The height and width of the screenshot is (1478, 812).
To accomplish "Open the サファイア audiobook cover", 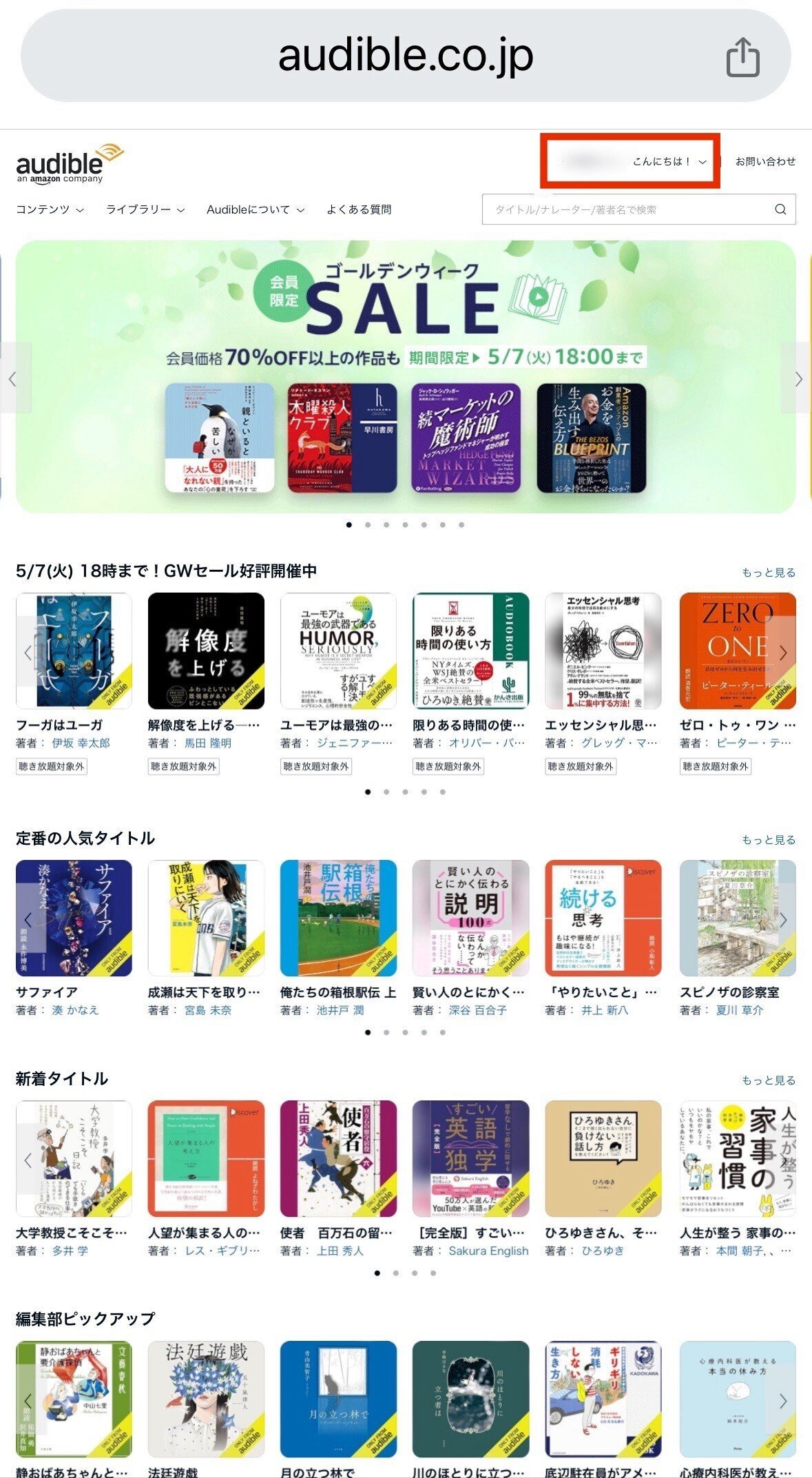I will click(74, 918).
